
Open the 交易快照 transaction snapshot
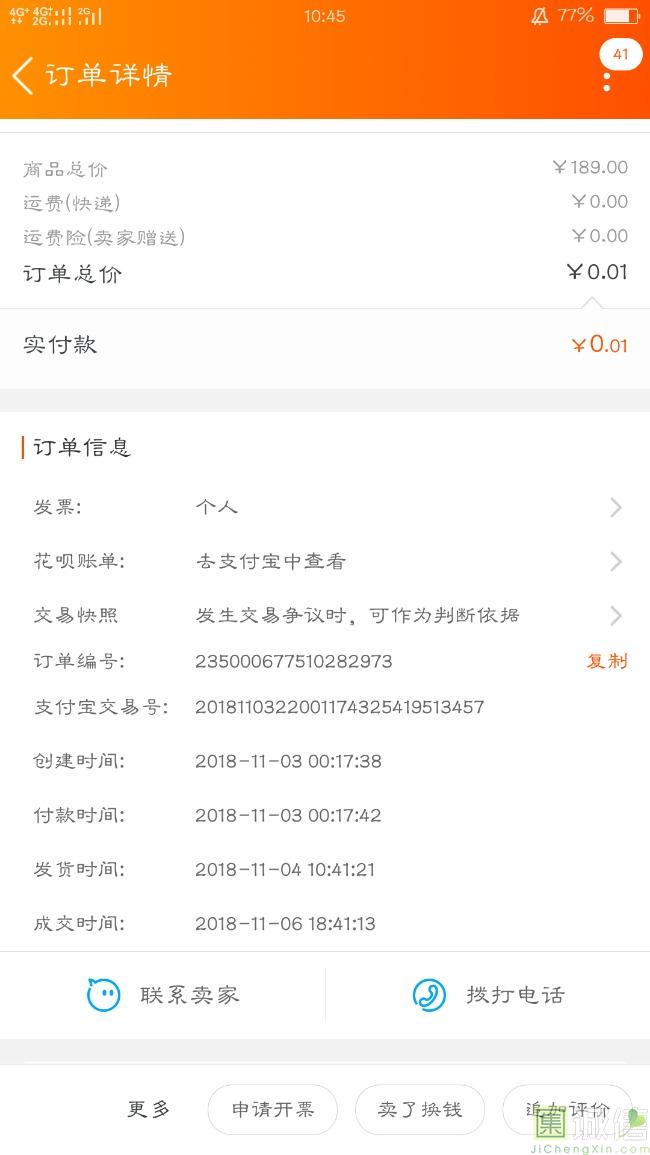click(325, 615)
